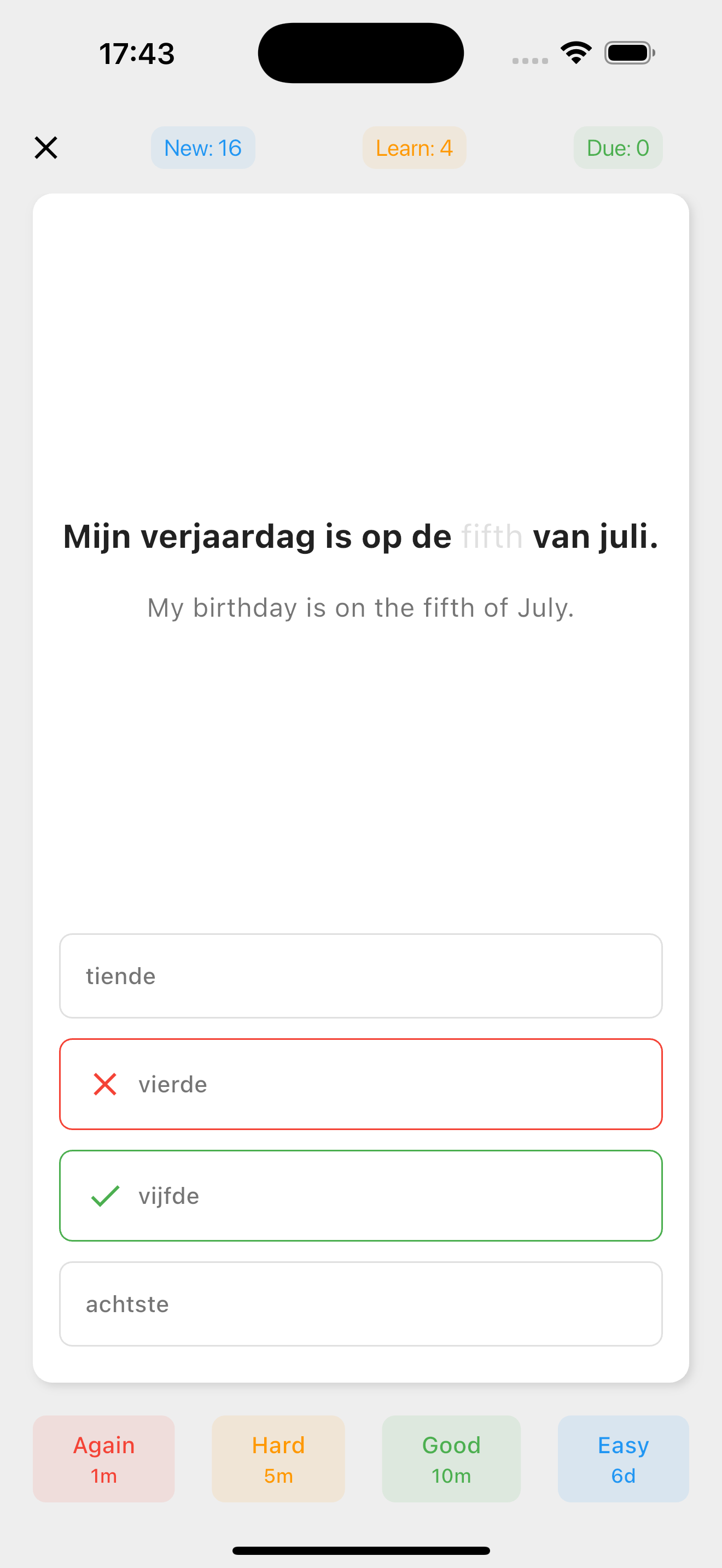Click the Learn: 4 counter badge
This screenshot has height=1568, width=722.
click(414, 147)
